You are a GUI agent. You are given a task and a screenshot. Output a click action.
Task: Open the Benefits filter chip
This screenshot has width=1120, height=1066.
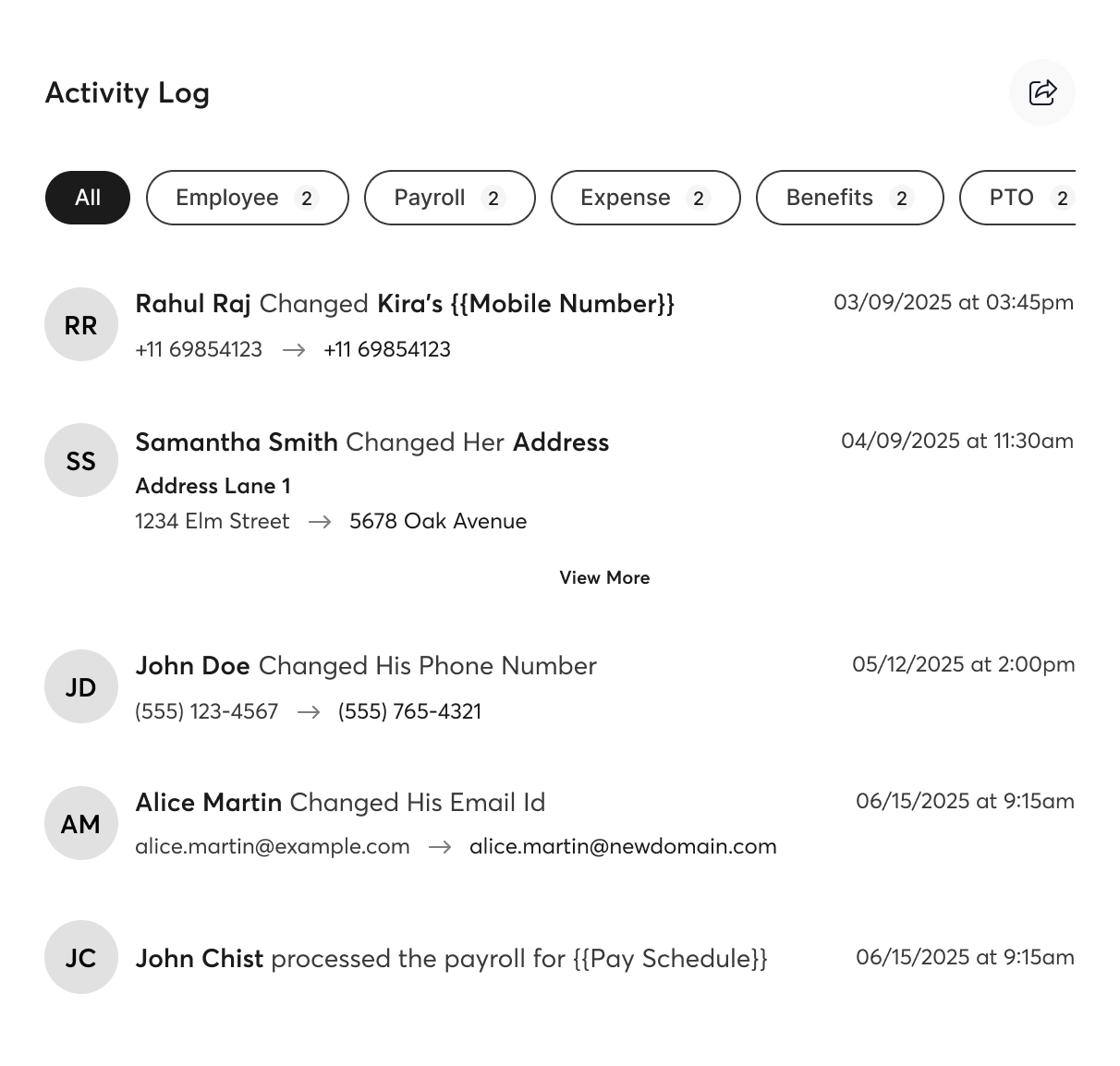849,198
